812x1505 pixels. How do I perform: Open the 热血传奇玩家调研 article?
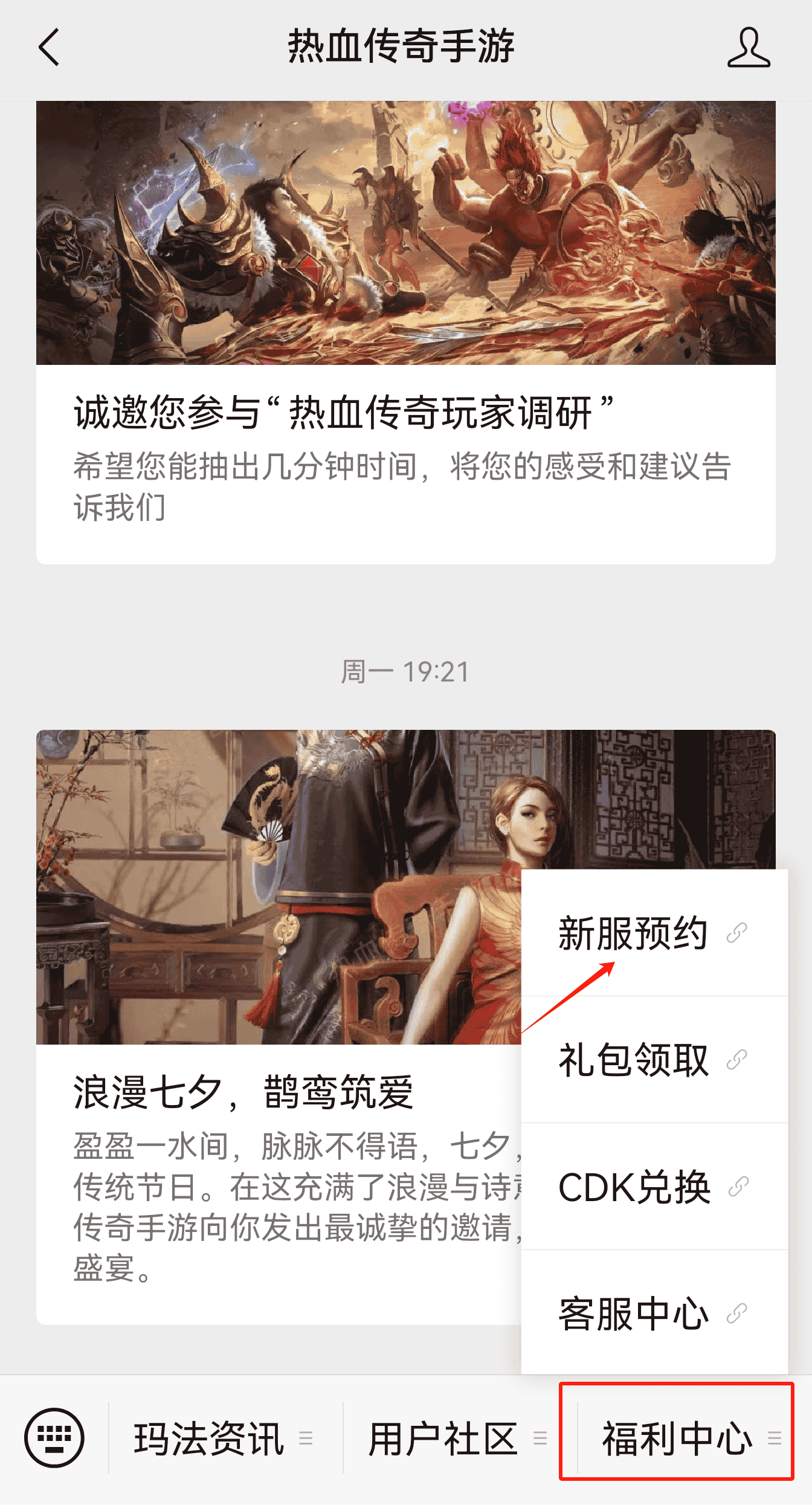344,411
